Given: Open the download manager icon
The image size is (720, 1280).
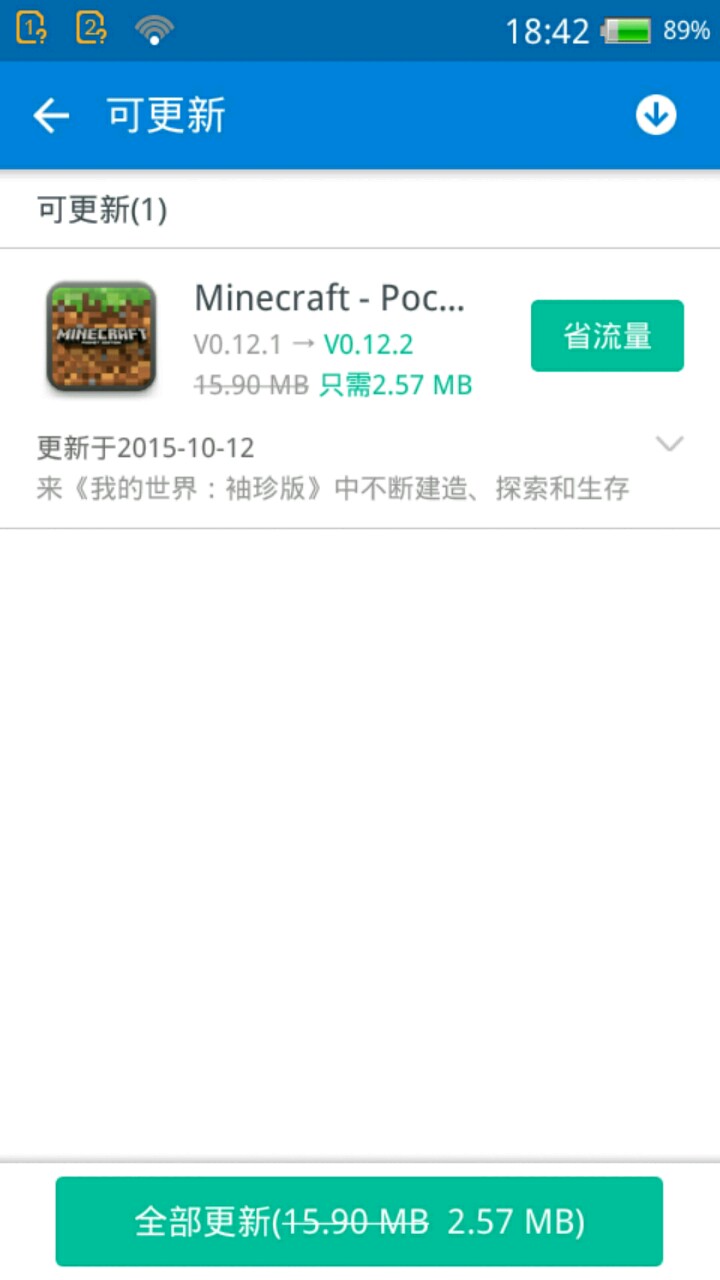Looking at the screenshot, I should point(656,116).
